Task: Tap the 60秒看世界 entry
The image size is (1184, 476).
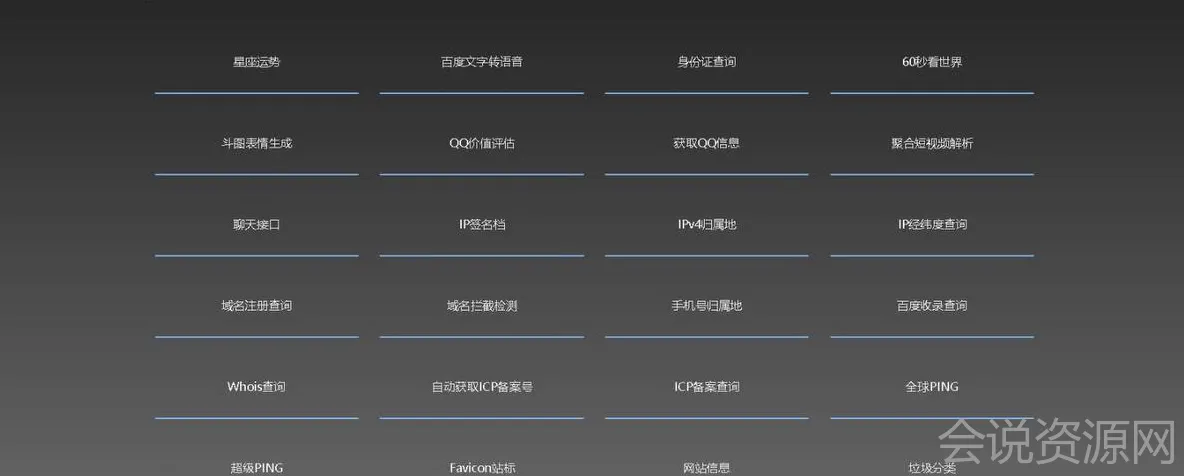Action: pyautogui.click(x=931, y=62)
